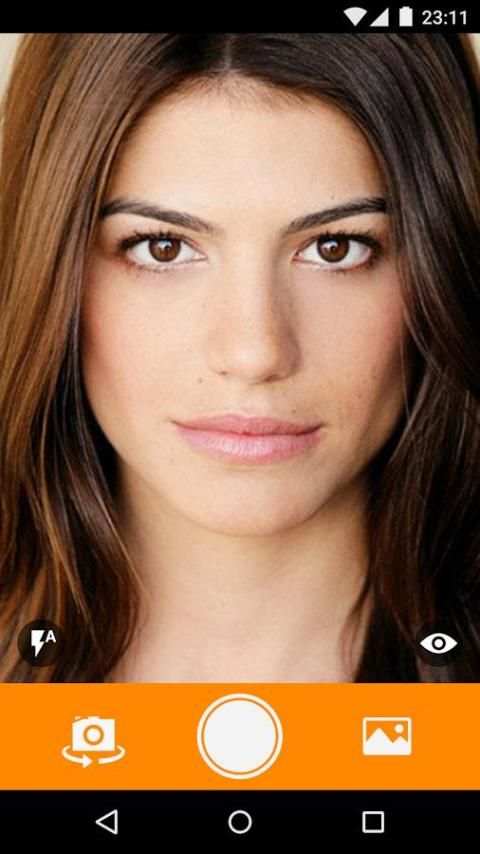Take a photo with the shutter button

tap(240, 736)
